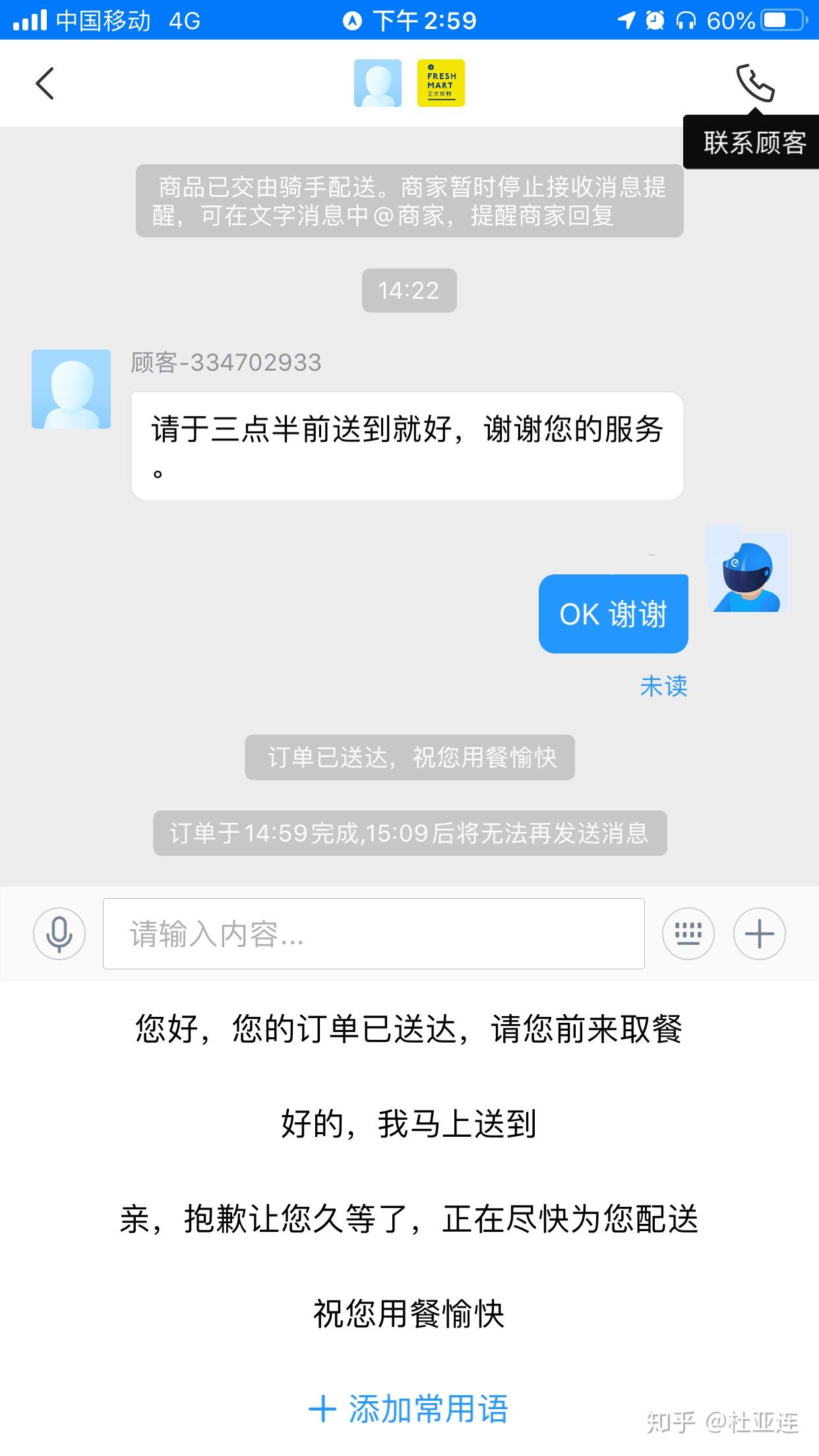Pick quick reply 亲，抱歉让您久等了
Image resolution: width=819 pixels, height=1456 pixels.
click(409, 1219)
